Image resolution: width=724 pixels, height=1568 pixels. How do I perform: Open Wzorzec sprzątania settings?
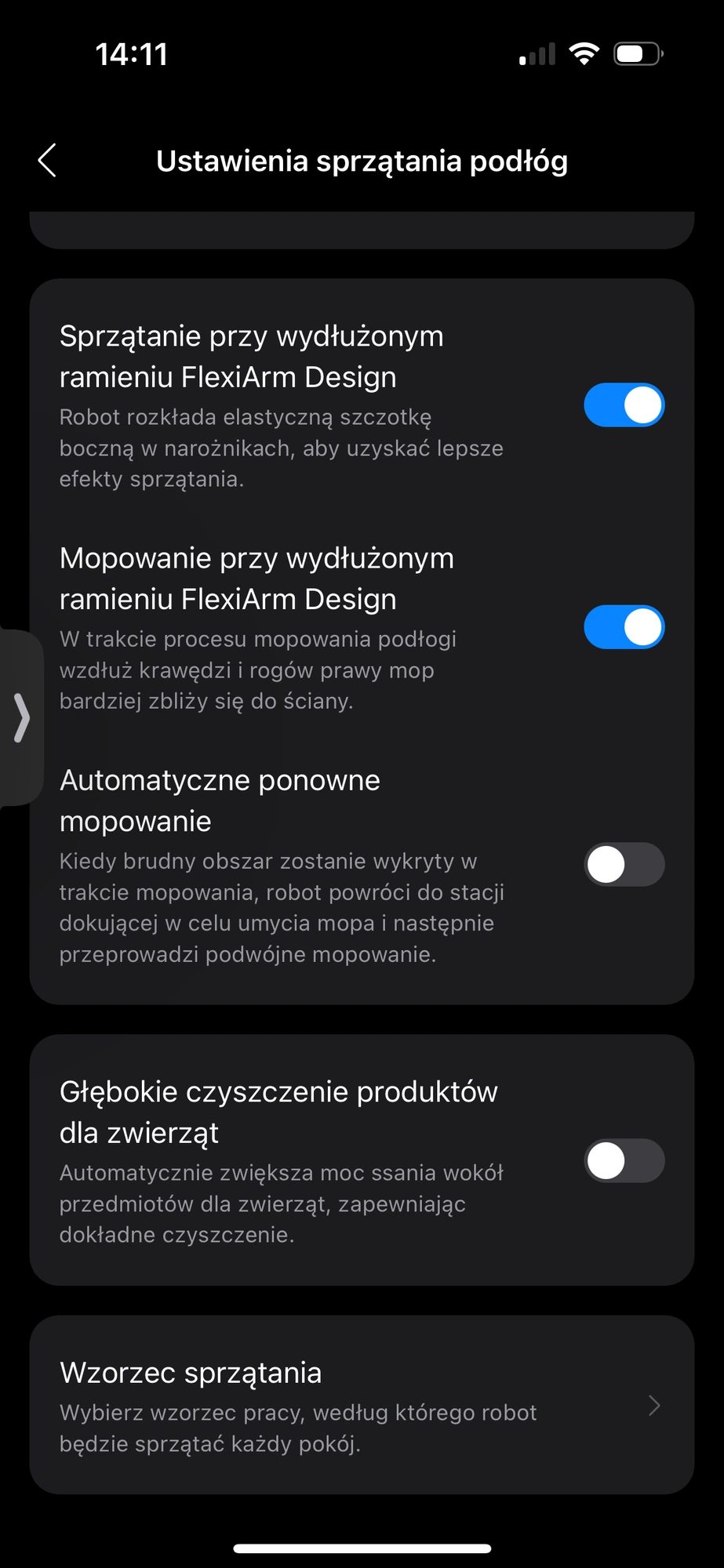pyautogui.click(x=361, y=1406)
